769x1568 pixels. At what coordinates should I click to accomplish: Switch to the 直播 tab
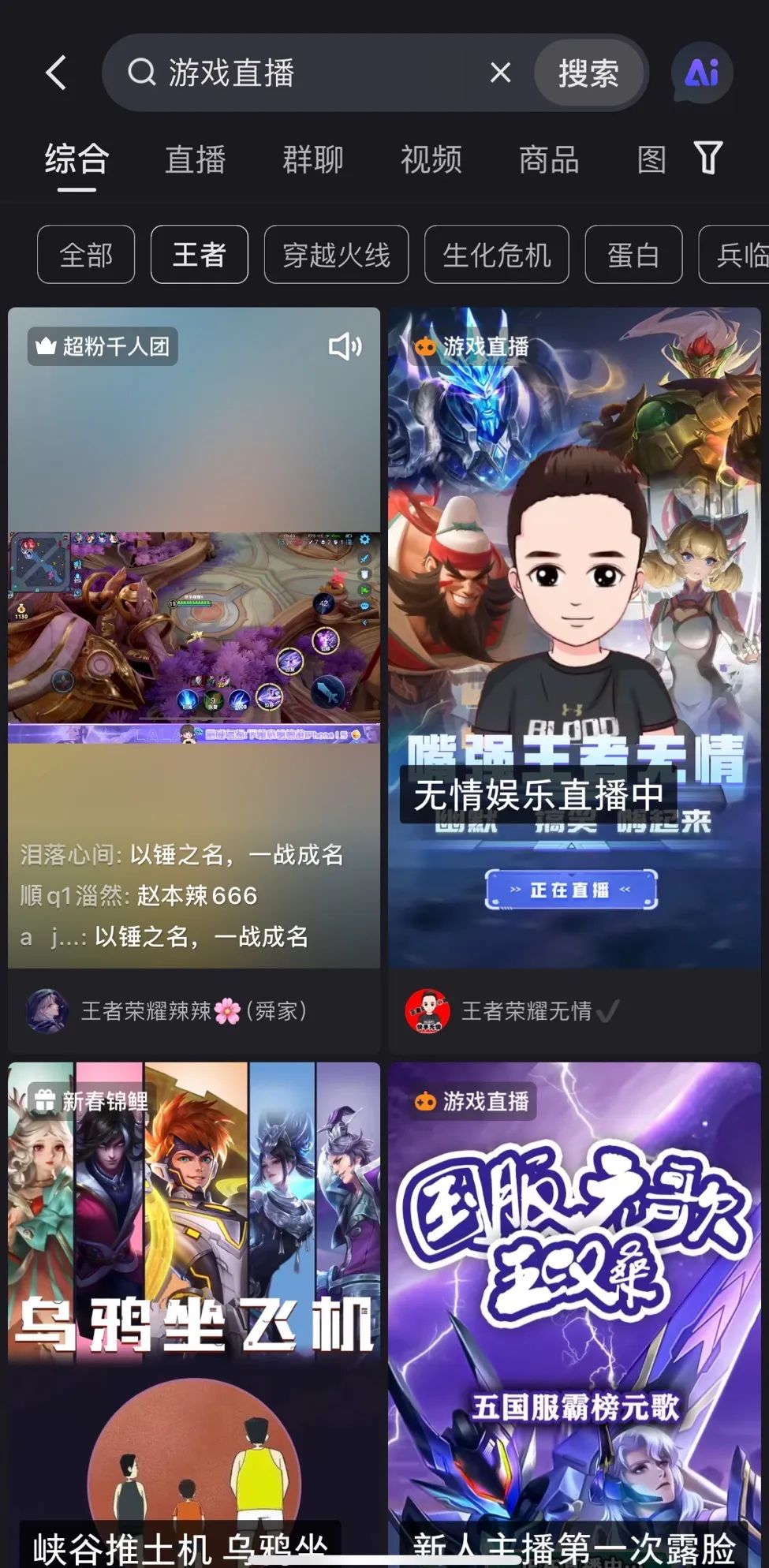195,159
